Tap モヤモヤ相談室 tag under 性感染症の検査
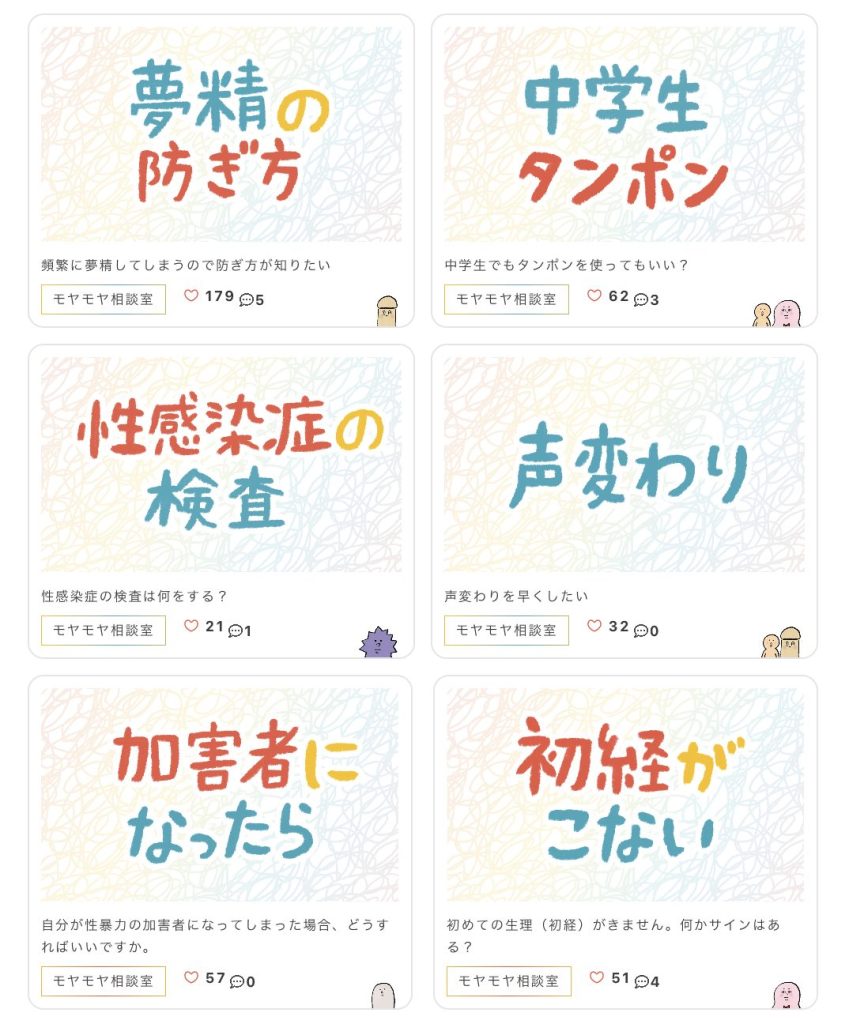This screenshot has width=849, height=1024. tap(103, 630)
